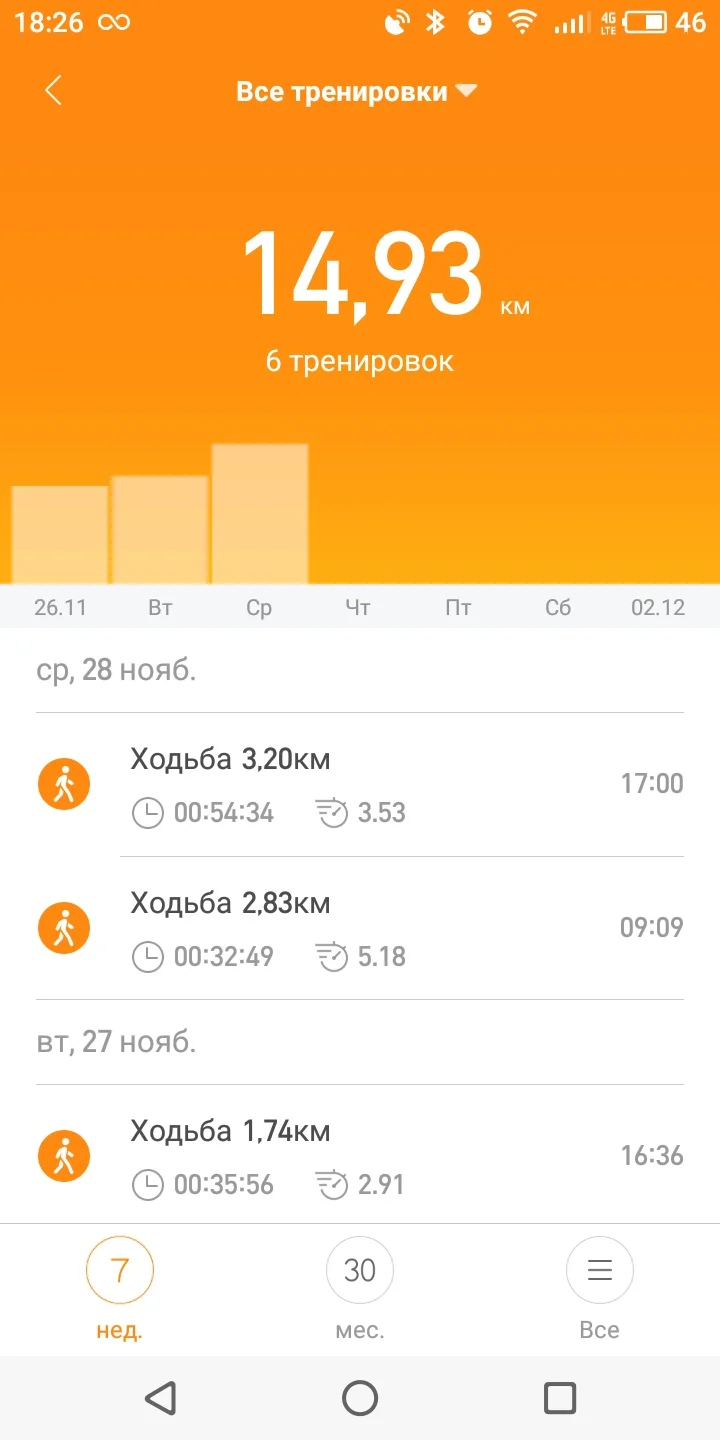Open the 1,74км walk at 16:36
Viewport: 720px width, 1440px height.
click(360, 1156)
